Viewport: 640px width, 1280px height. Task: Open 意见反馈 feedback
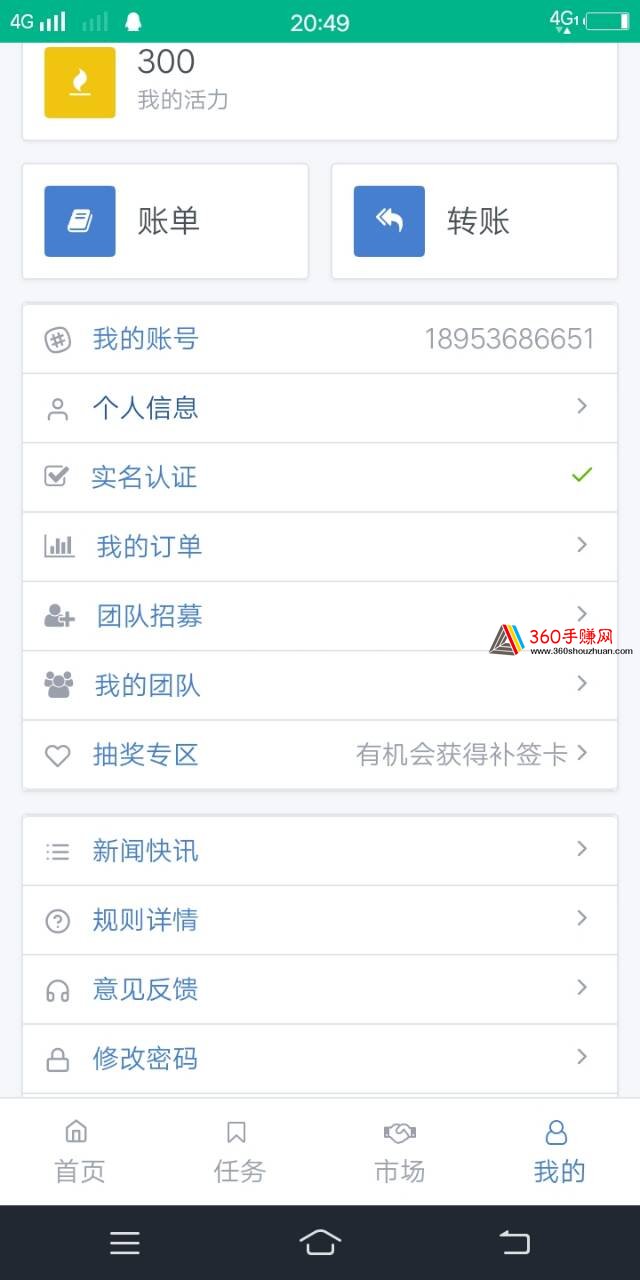coord(319,989)
